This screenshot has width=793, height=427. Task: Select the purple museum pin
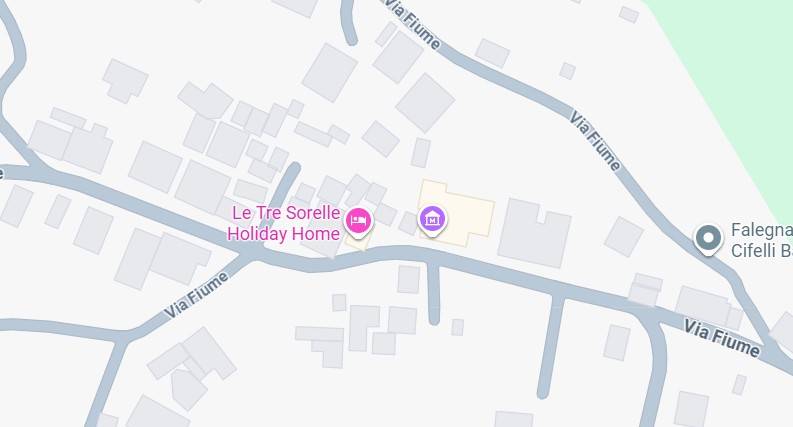pos(432,218)
